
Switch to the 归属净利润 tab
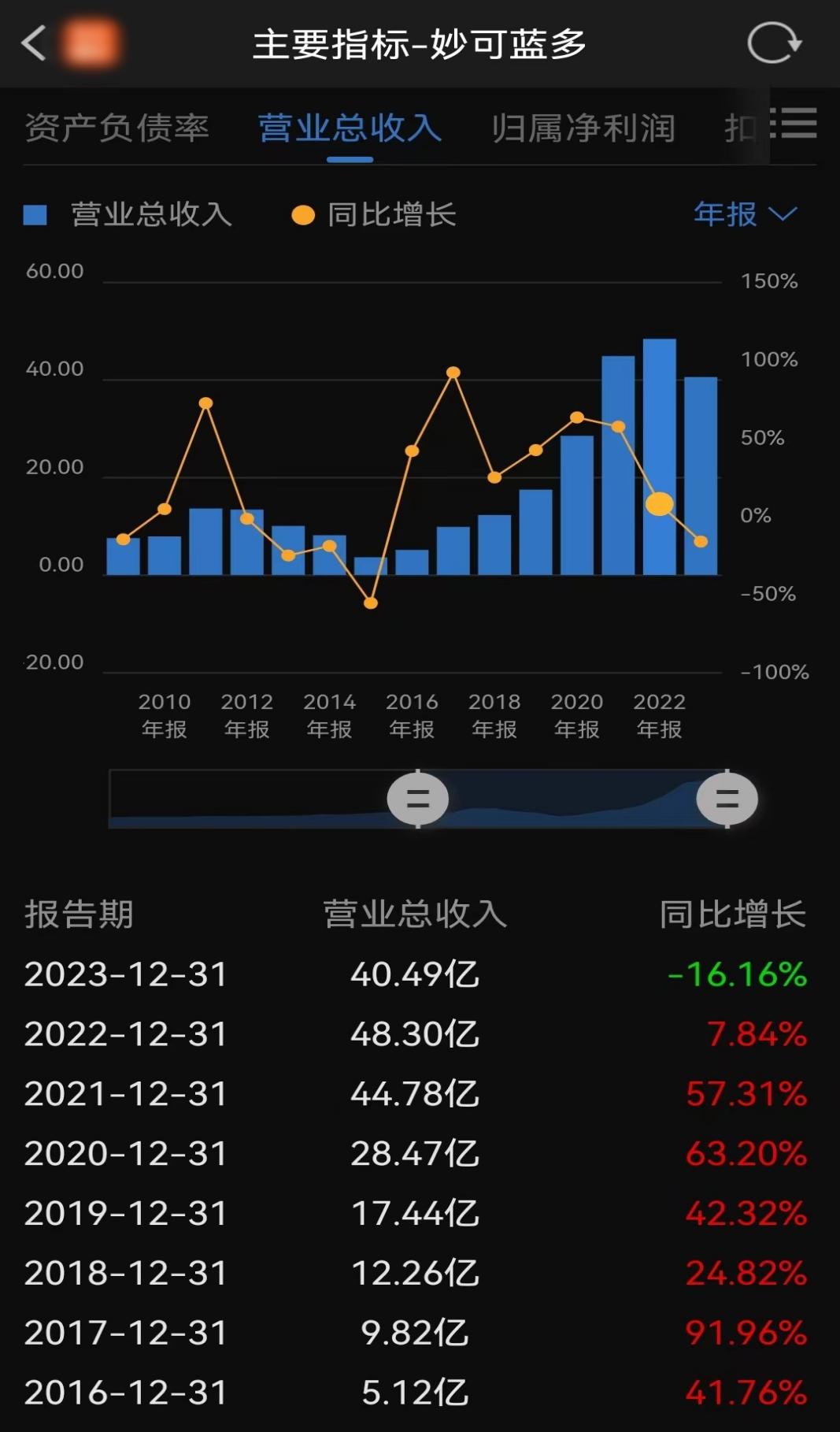tap(583, 128)
